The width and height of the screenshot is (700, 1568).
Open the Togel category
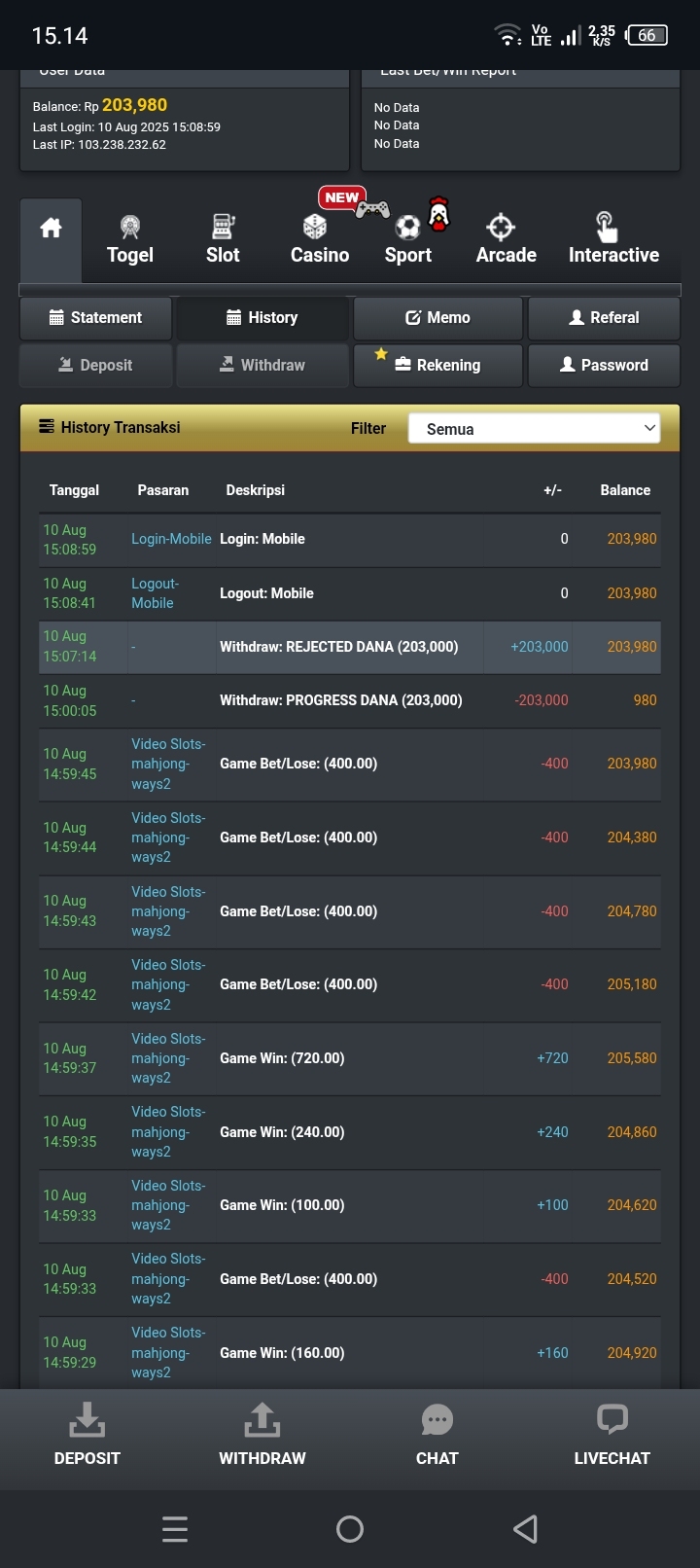[x=129, y=239]
